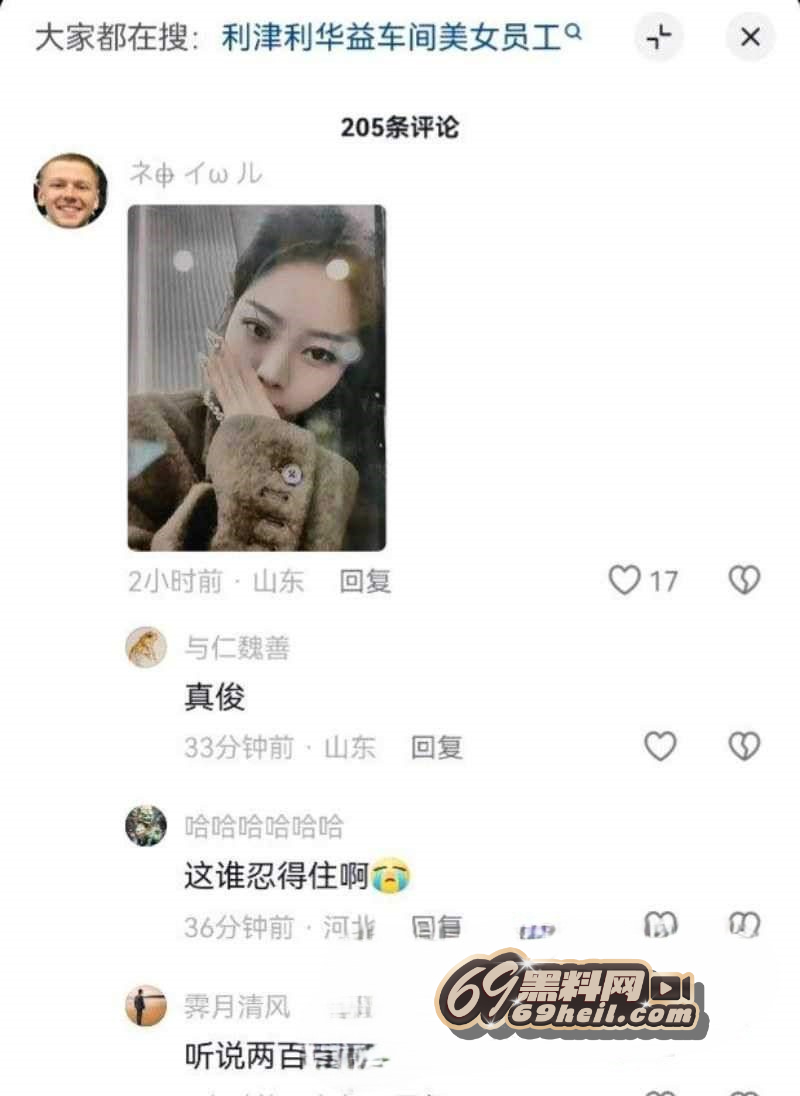Reply to the comment posted 2小时前

point(365,581)
